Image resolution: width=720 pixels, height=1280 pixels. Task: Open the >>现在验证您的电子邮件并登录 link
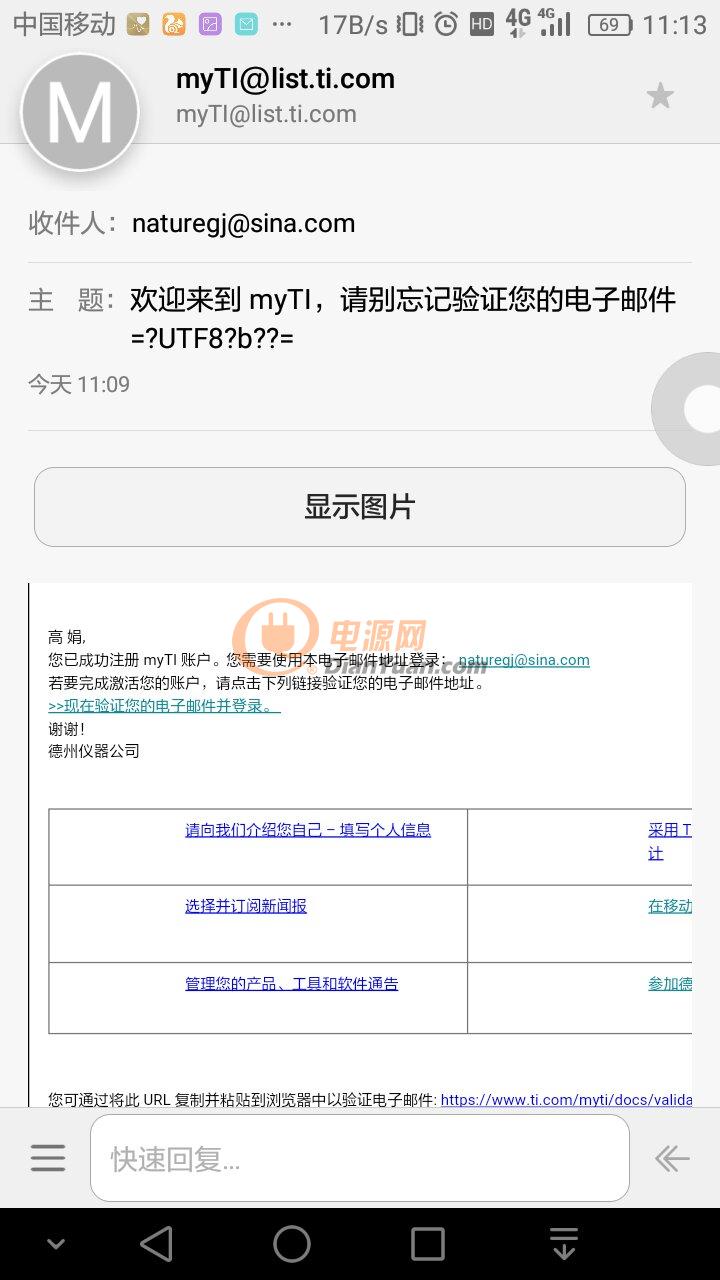(164, 706)
